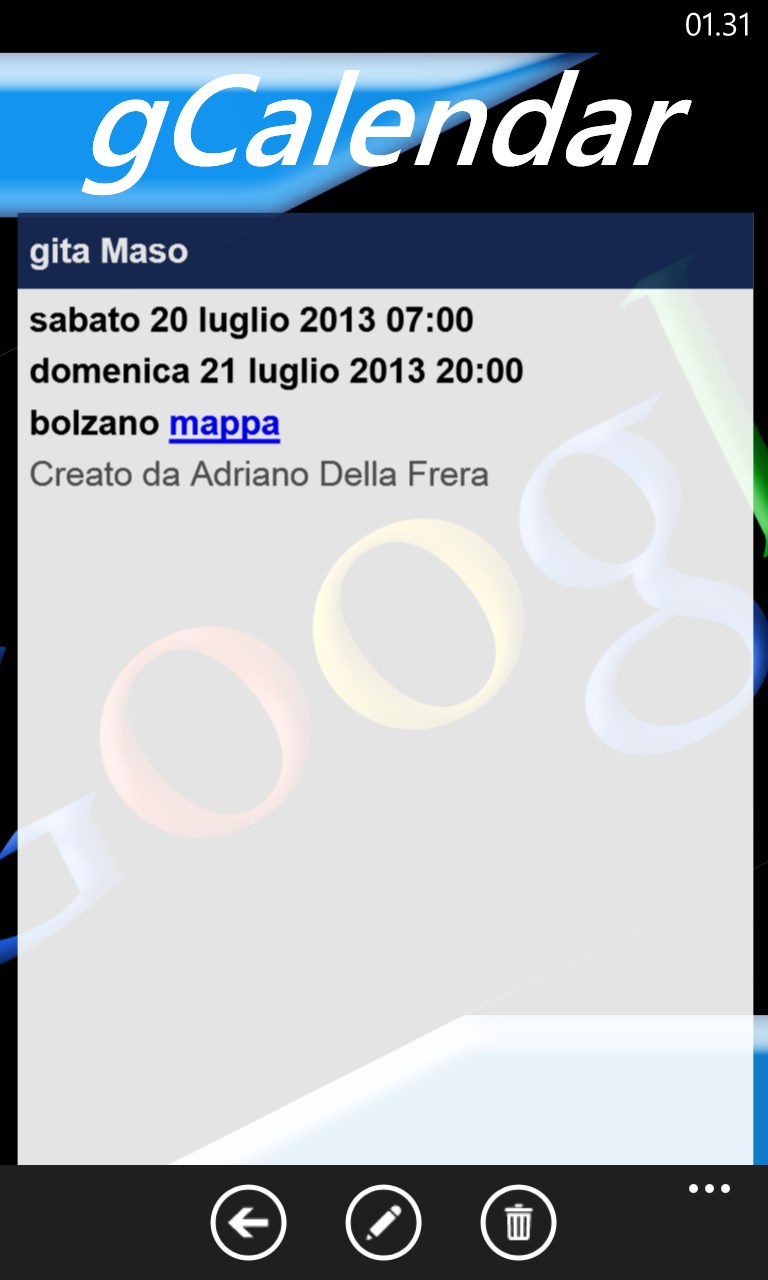Tap the 01.31 clock in the status bar

click(x=716, y=25)
